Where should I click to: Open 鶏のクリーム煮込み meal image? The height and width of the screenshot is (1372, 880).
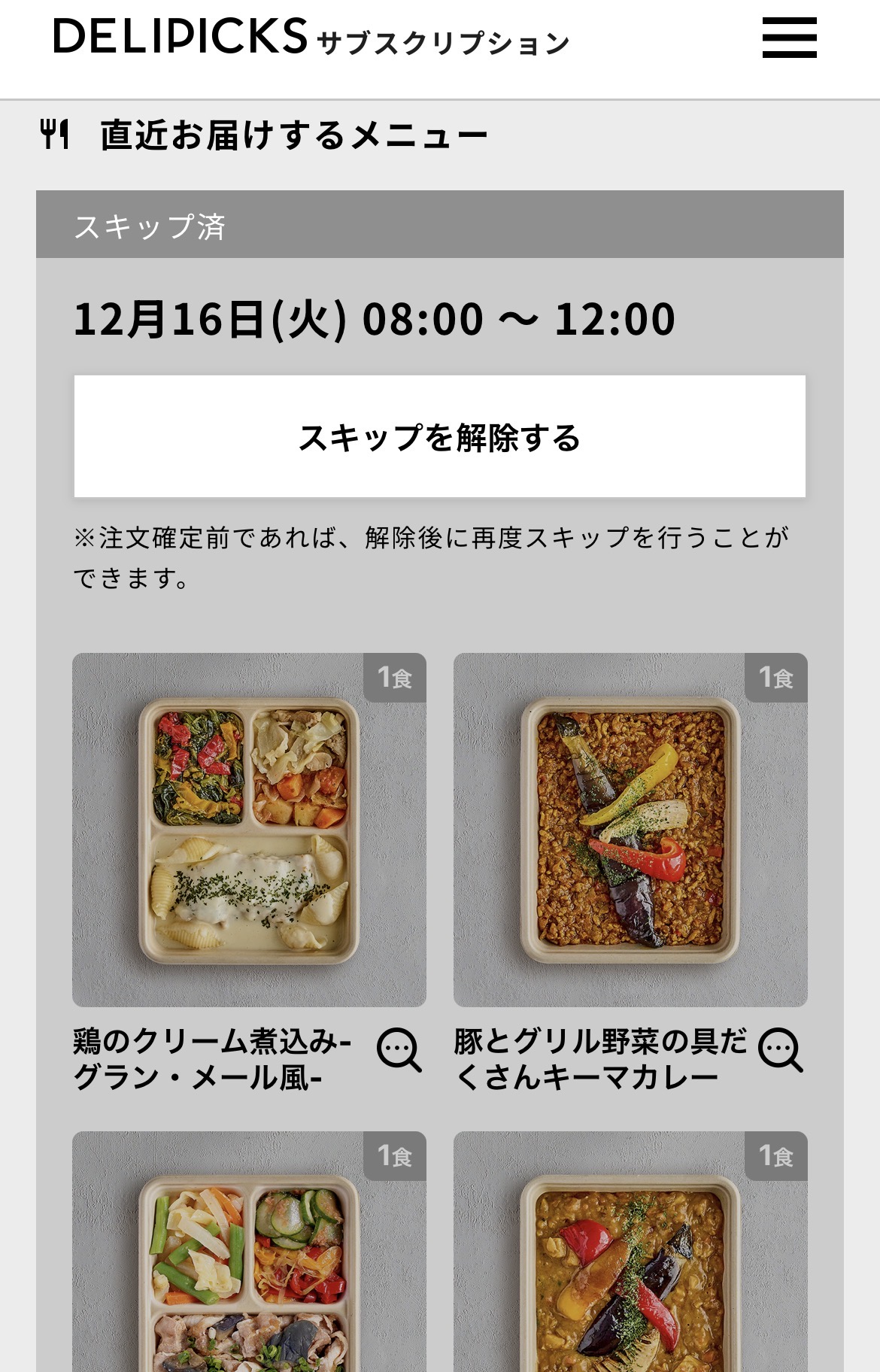point(249,829)
